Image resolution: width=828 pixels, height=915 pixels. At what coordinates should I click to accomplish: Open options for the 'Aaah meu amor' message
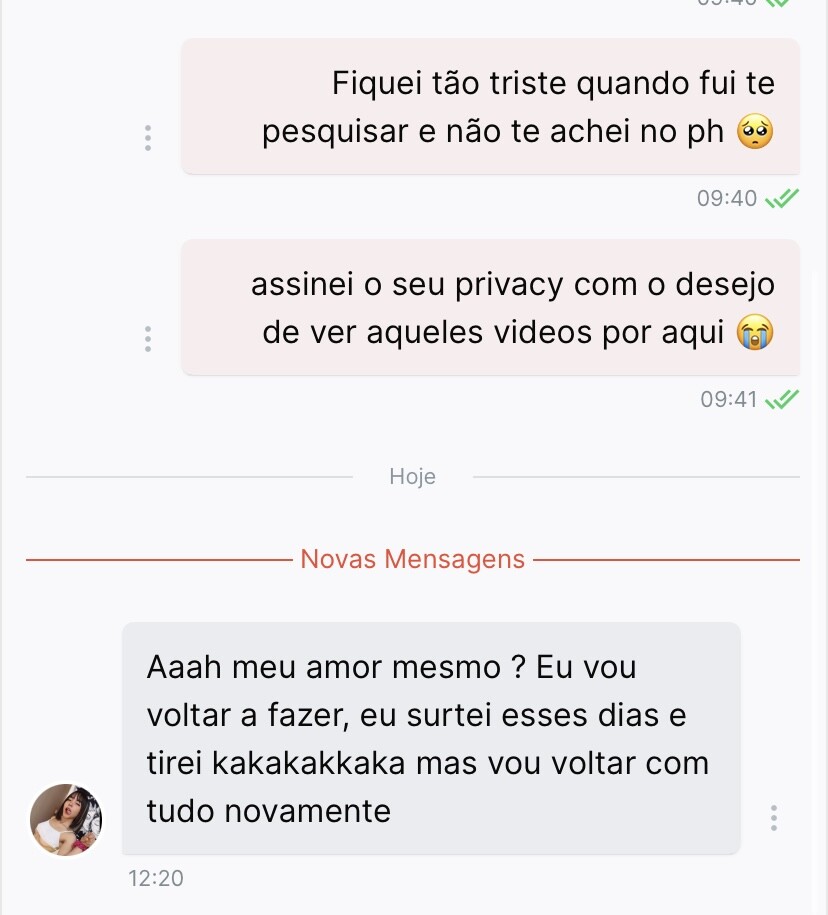(774, 818)
